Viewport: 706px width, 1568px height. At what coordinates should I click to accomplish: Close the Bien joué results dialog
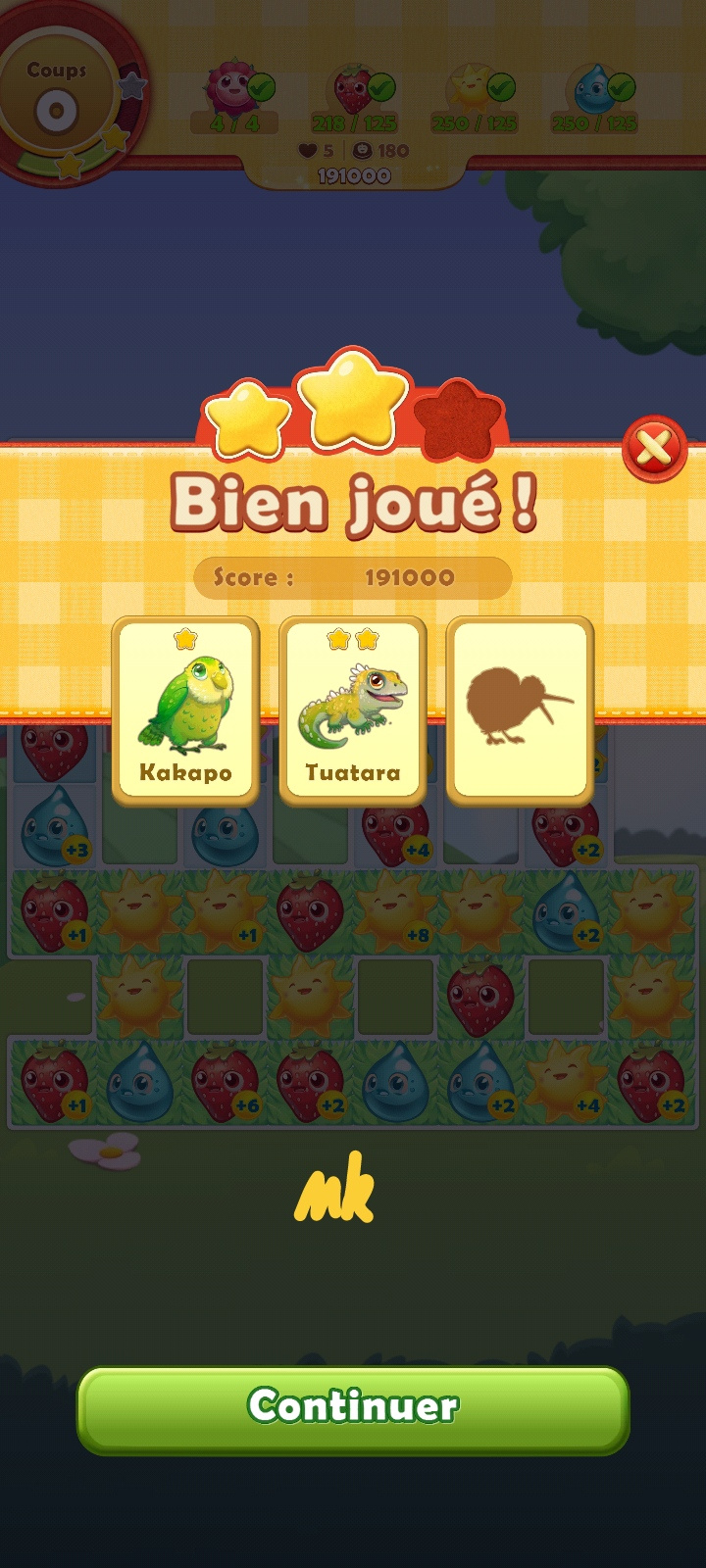pyautogui.click(x=654, y=449)
